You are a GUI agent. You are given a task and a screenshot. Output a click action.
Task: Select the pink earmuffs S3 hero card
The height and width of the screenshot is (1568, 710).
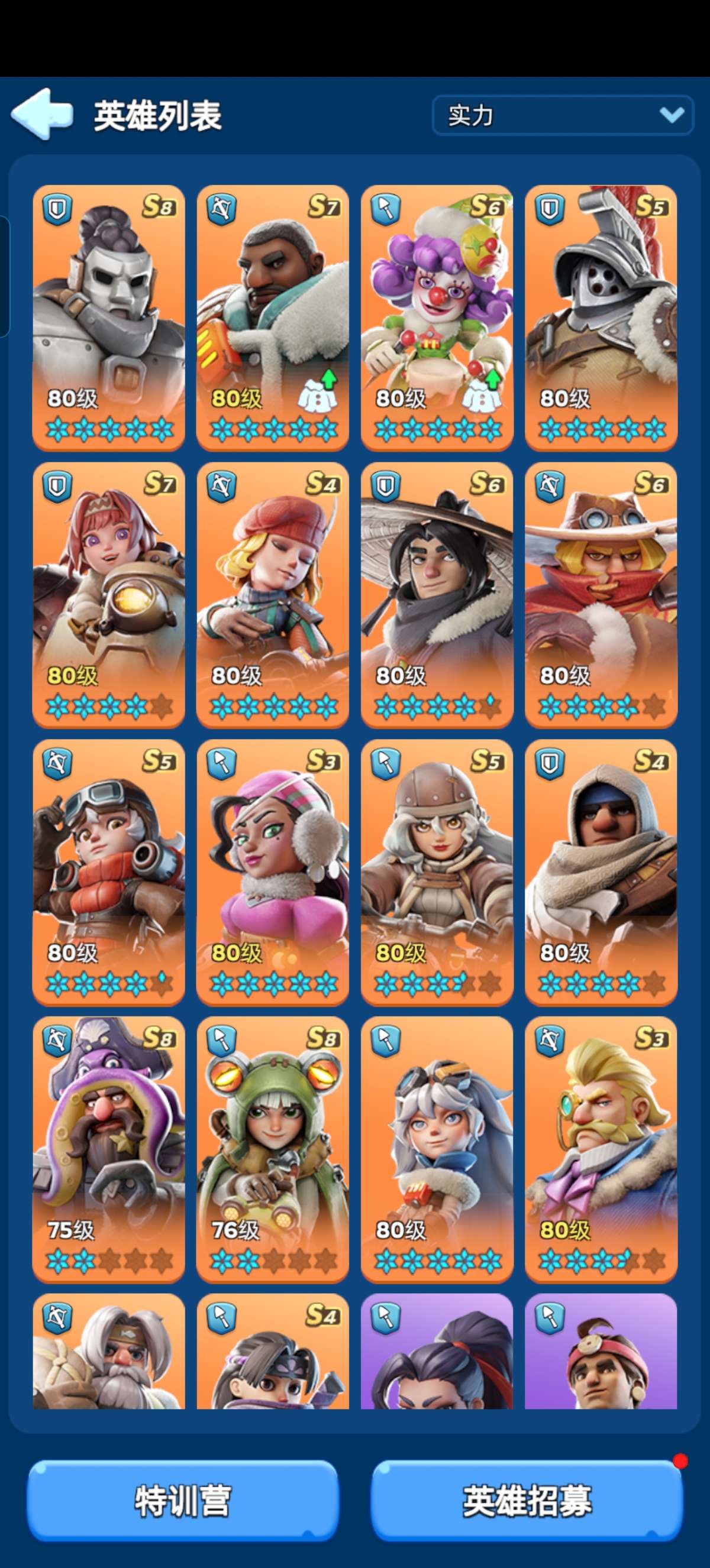(272, 872)
